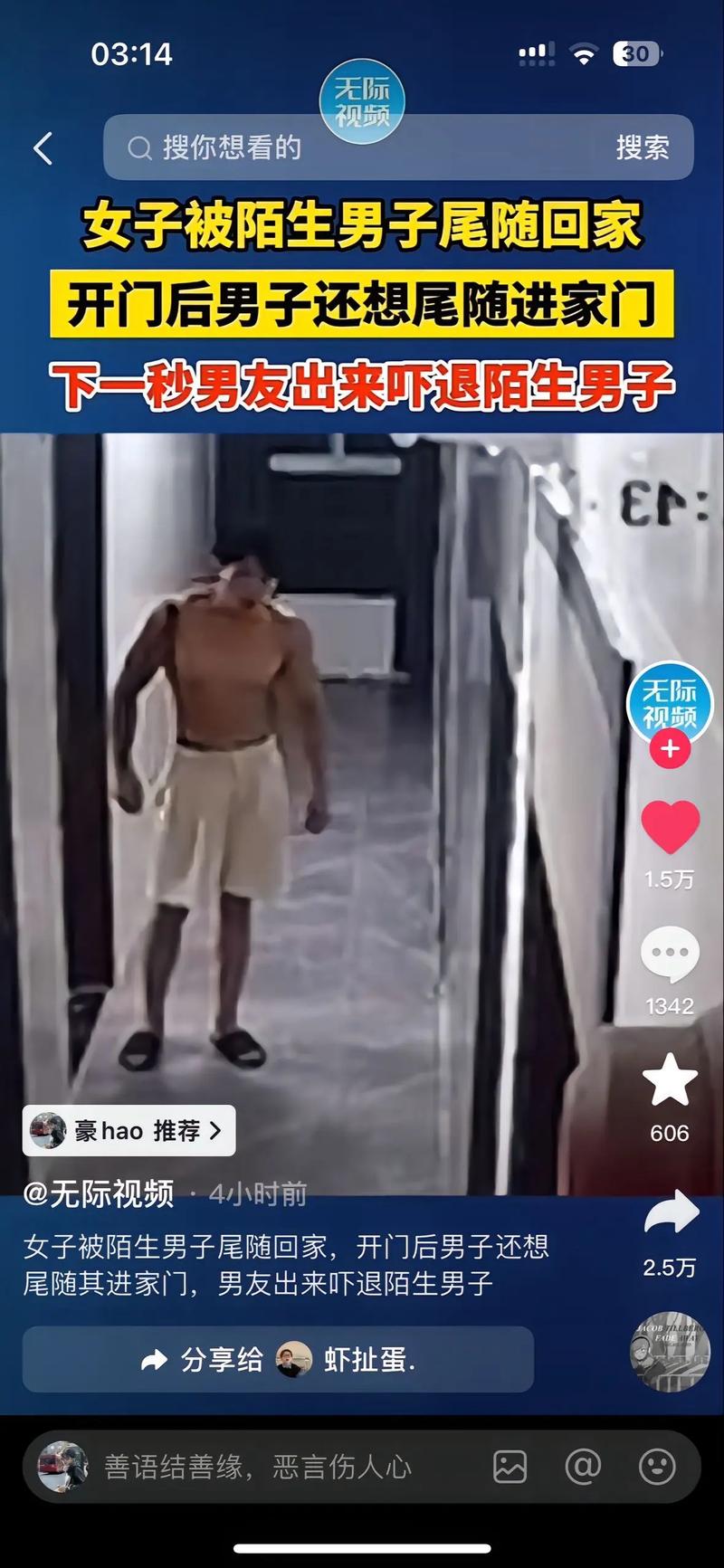Follow 无际视频 with the plus badge
This screenshot has width=724, height=1568.
click(x=670, y=749)
